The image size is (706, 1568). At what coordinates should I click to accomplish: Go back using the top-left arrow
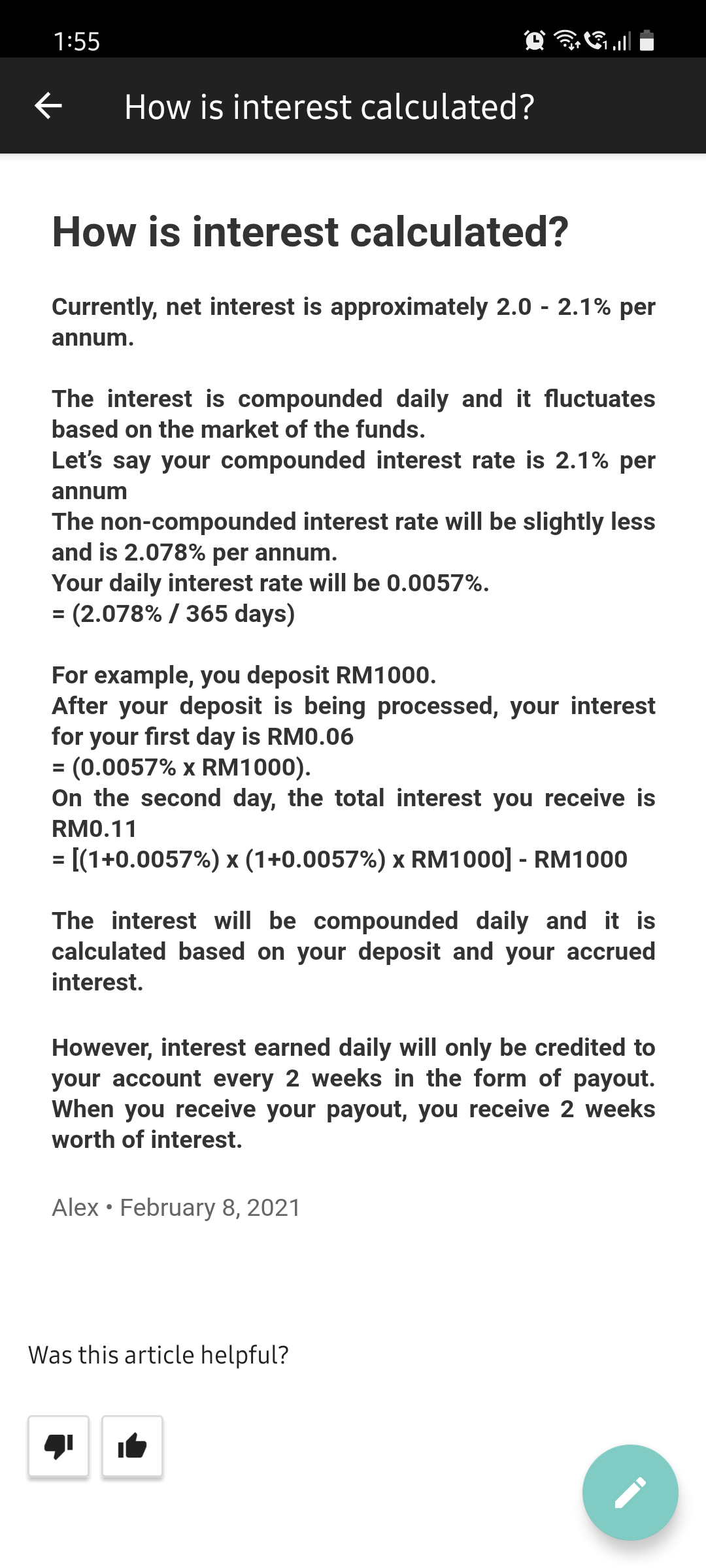[48, 106]
